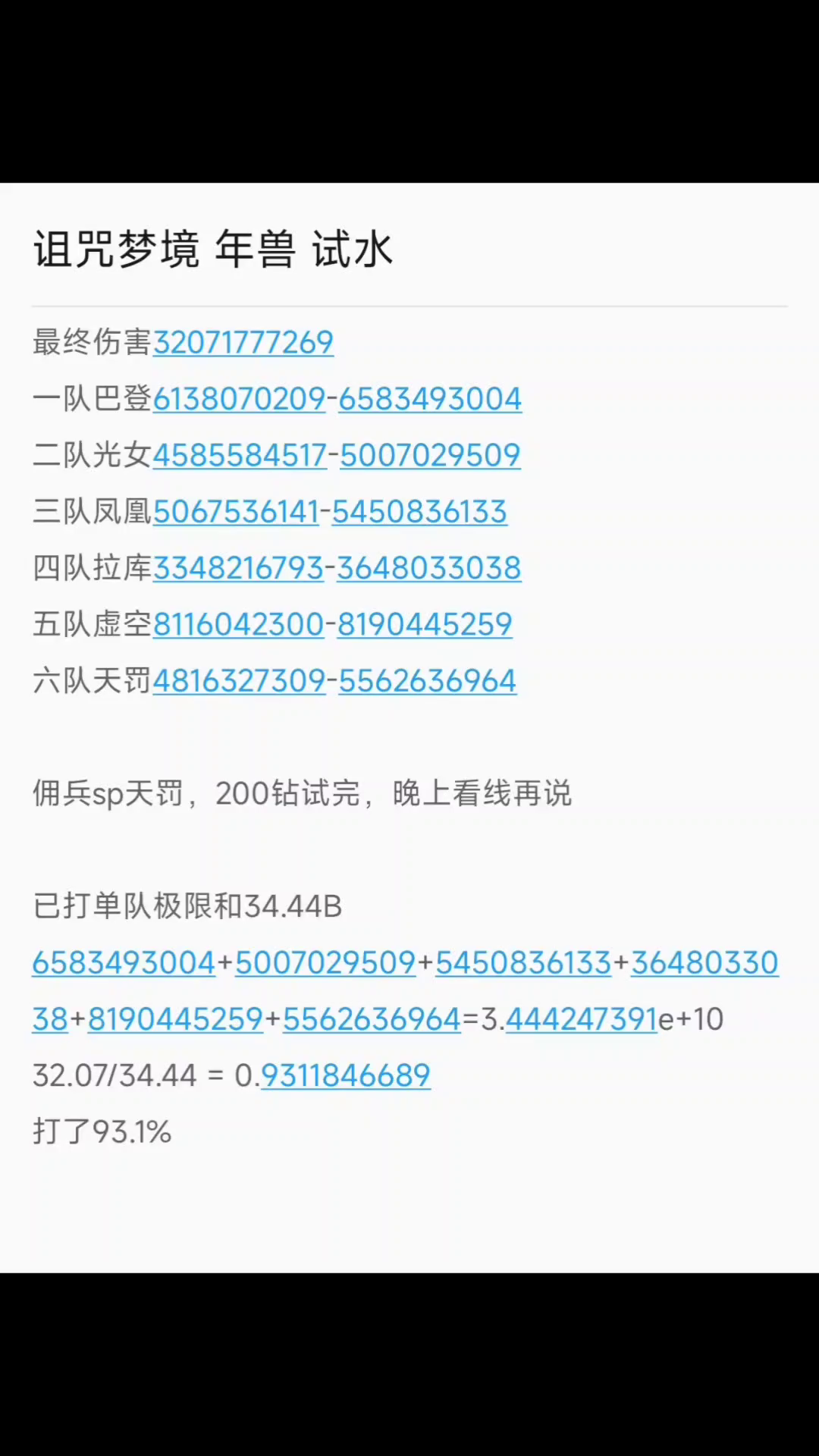Tap 3348216793 in the 四队拉库 row
Viewport: 819px width, 1456px height.
238,568
